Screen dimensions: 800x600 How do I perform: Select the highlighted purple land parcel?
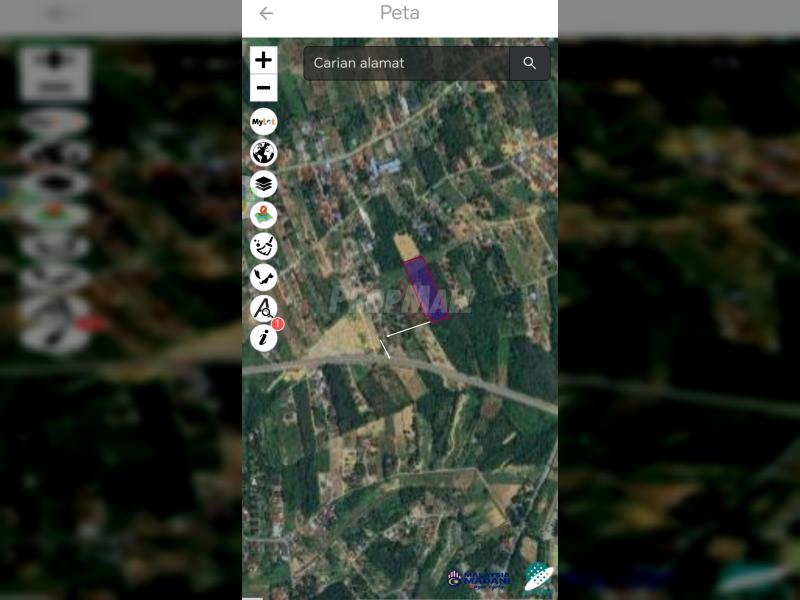coord(425,289)
